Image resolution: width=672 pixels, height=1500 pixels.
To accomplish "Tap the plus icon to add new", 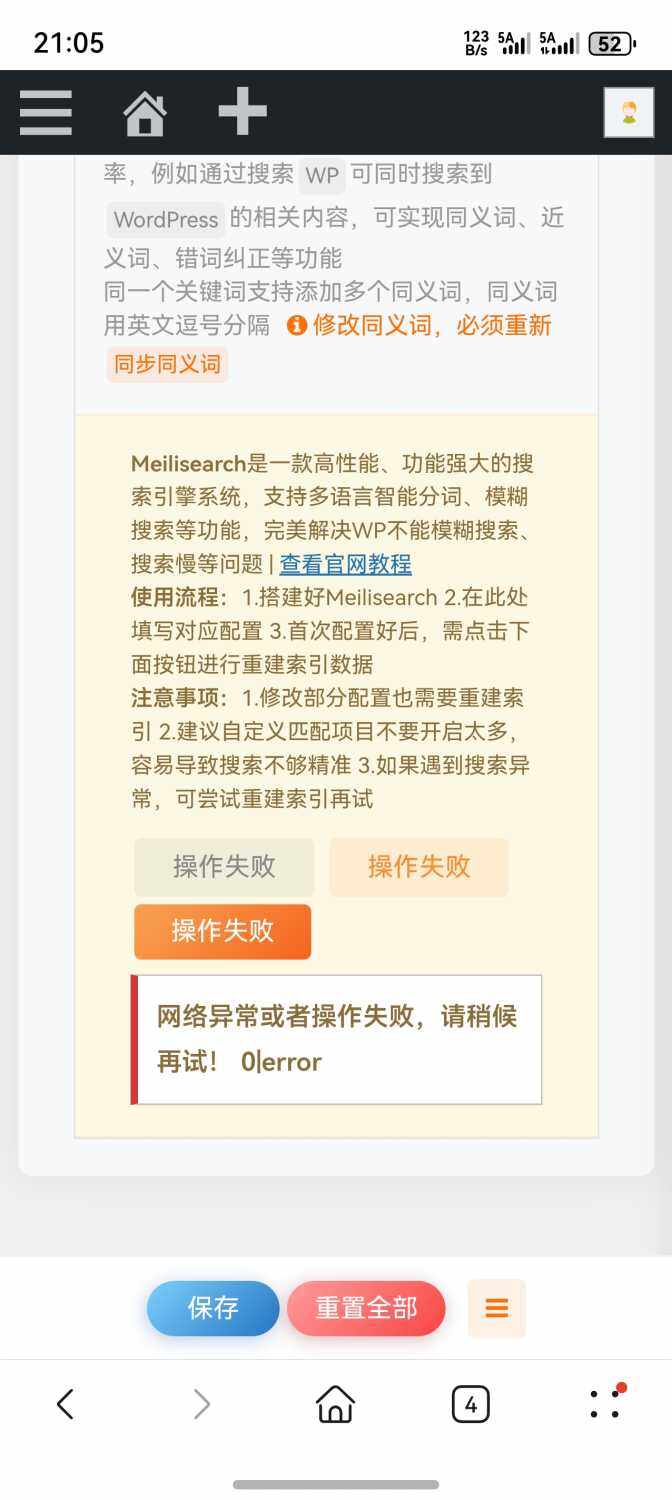I will pyautogui.click(x=243, y=111).
